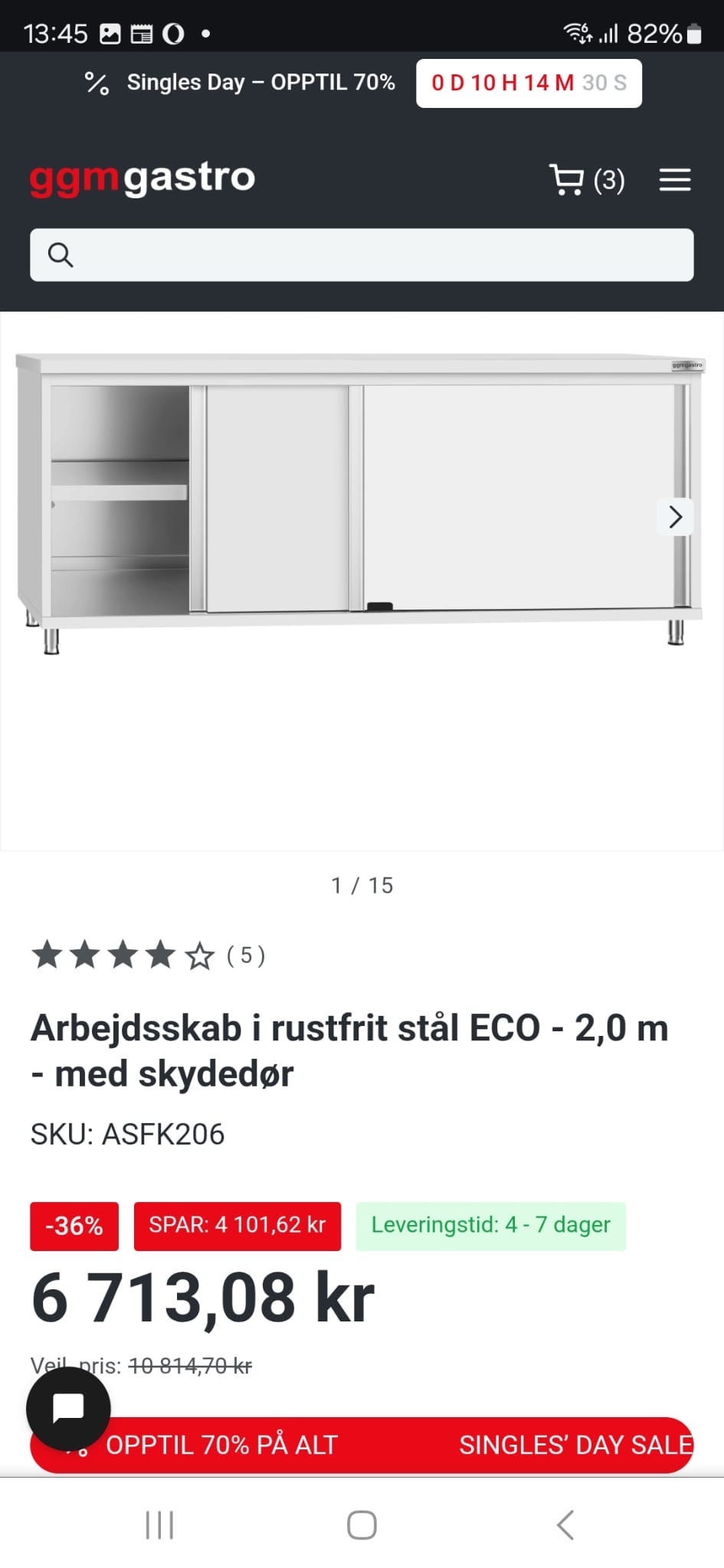
Task: Click the Singles Day percent icon
Action: click(x=98, y=83)
